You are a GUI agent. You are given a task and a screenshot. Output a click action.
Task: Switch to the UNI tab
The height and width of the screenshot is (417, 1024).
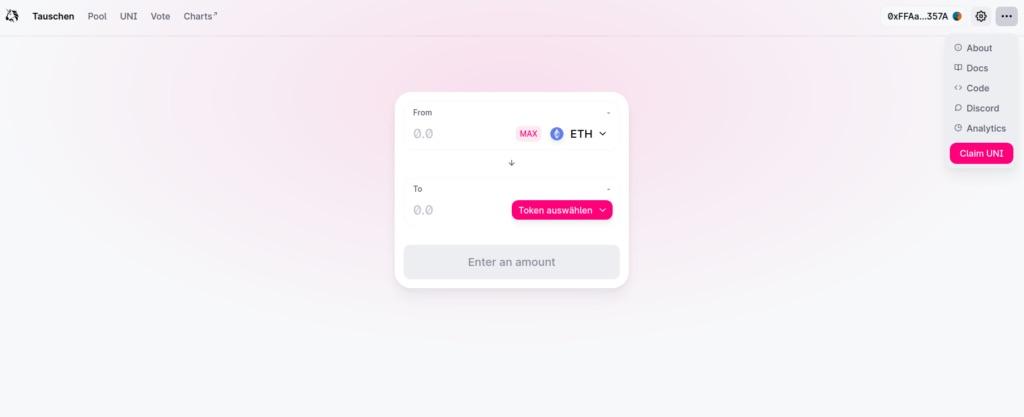(x=128, y=16)
